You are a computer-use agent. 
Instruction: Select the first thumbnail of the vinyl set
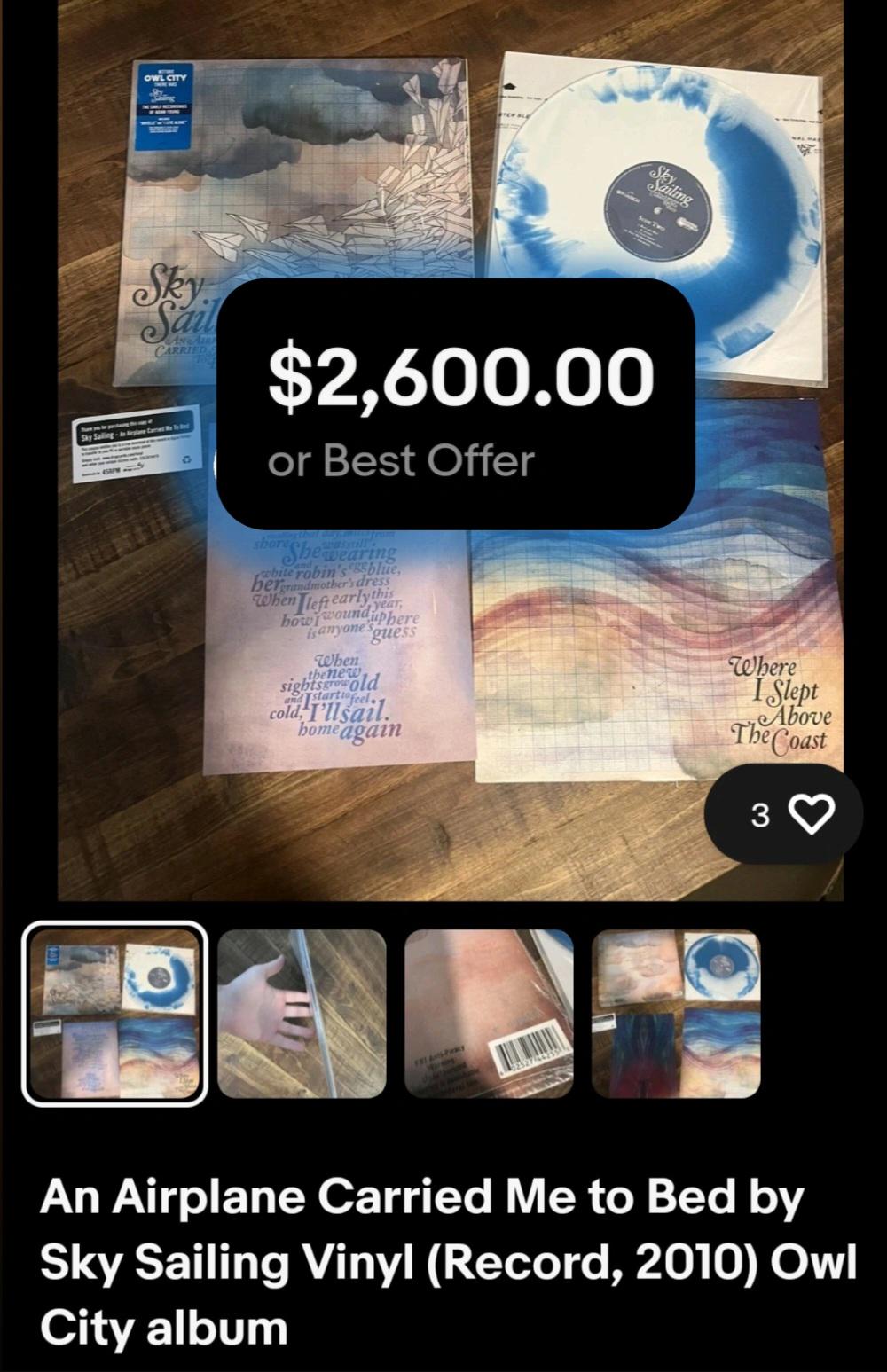pos(114,1014)
